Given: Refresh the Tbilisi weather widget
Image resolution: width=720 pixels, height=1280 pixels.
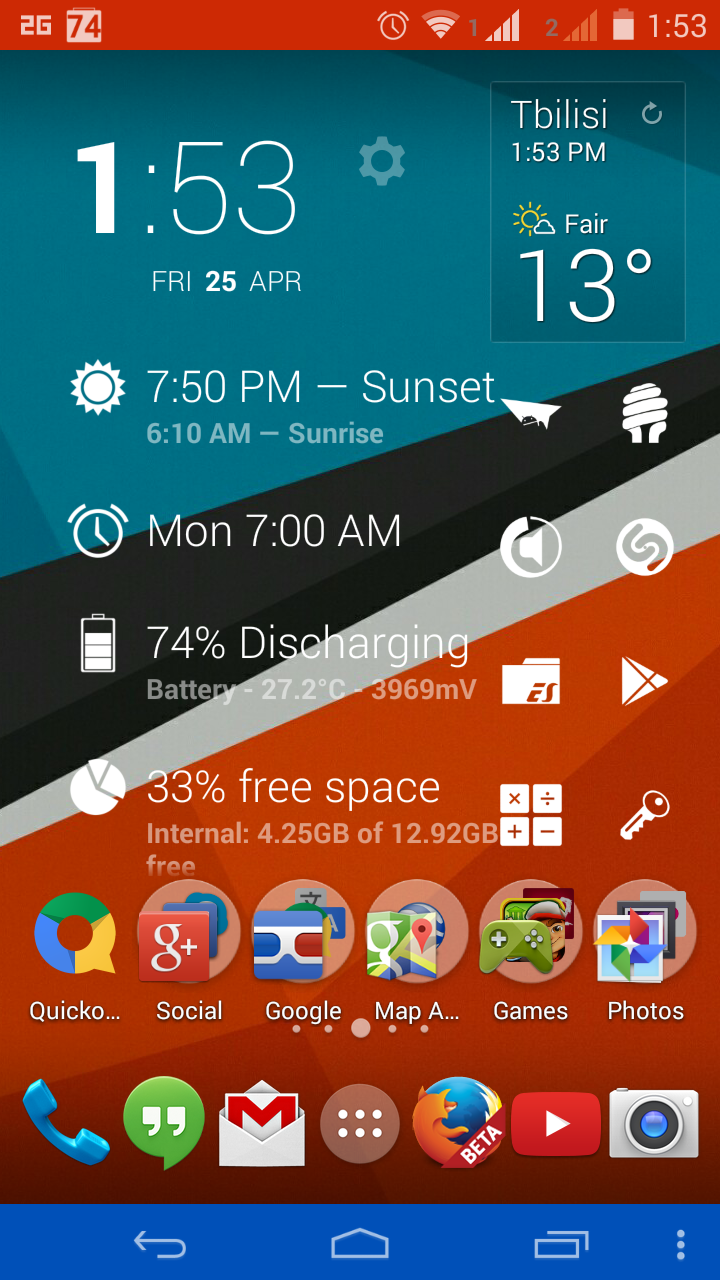Looking at the screenshot, I should point(652,115).
